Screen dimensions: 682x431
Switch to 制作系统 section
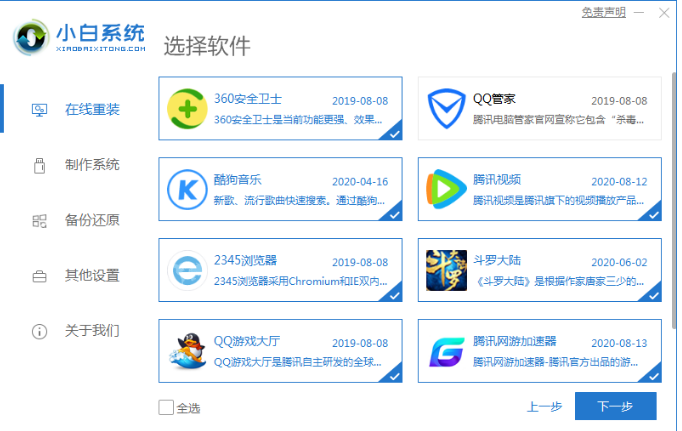(92, 164)
